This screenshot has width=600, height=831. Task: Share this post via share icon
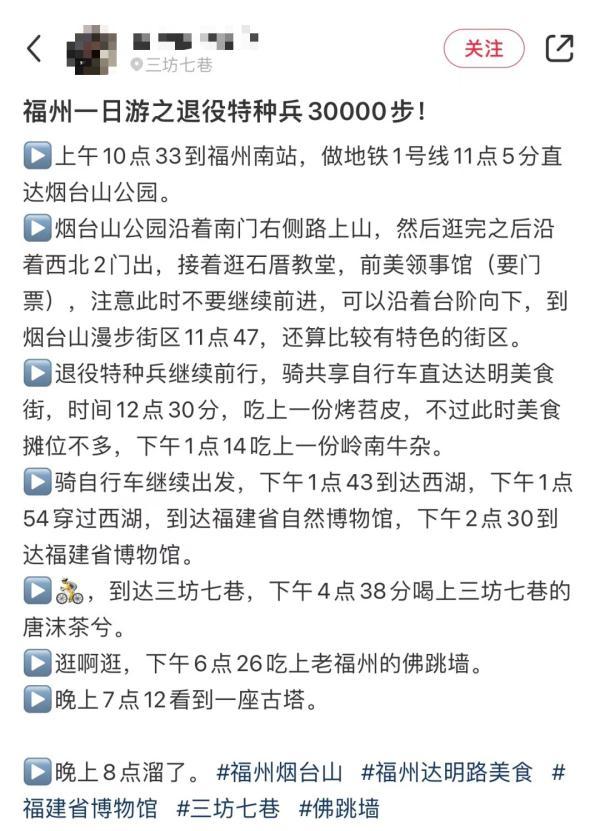[x=560, y=48]
